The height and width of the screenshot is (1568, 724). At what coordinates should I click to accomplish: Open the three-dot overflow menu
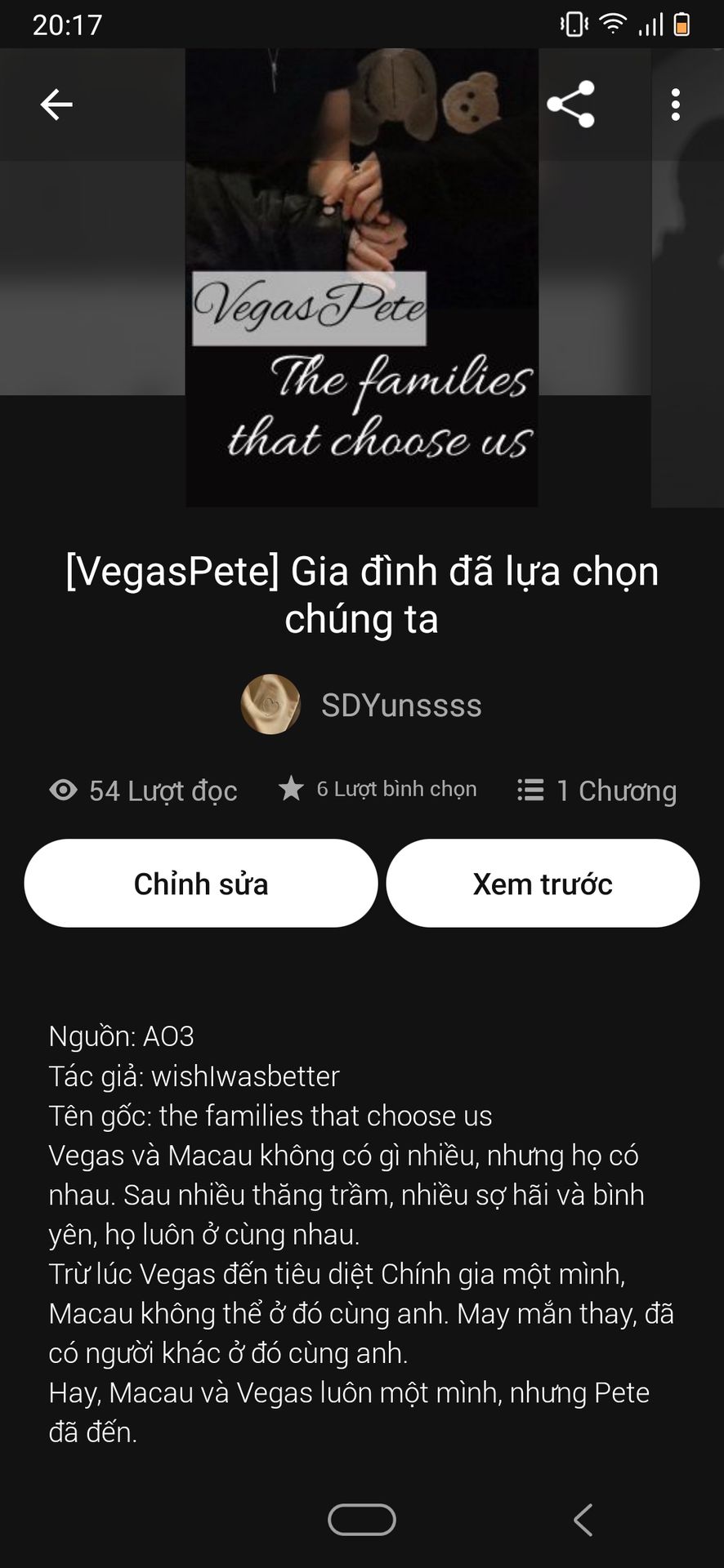click(675, 105)
